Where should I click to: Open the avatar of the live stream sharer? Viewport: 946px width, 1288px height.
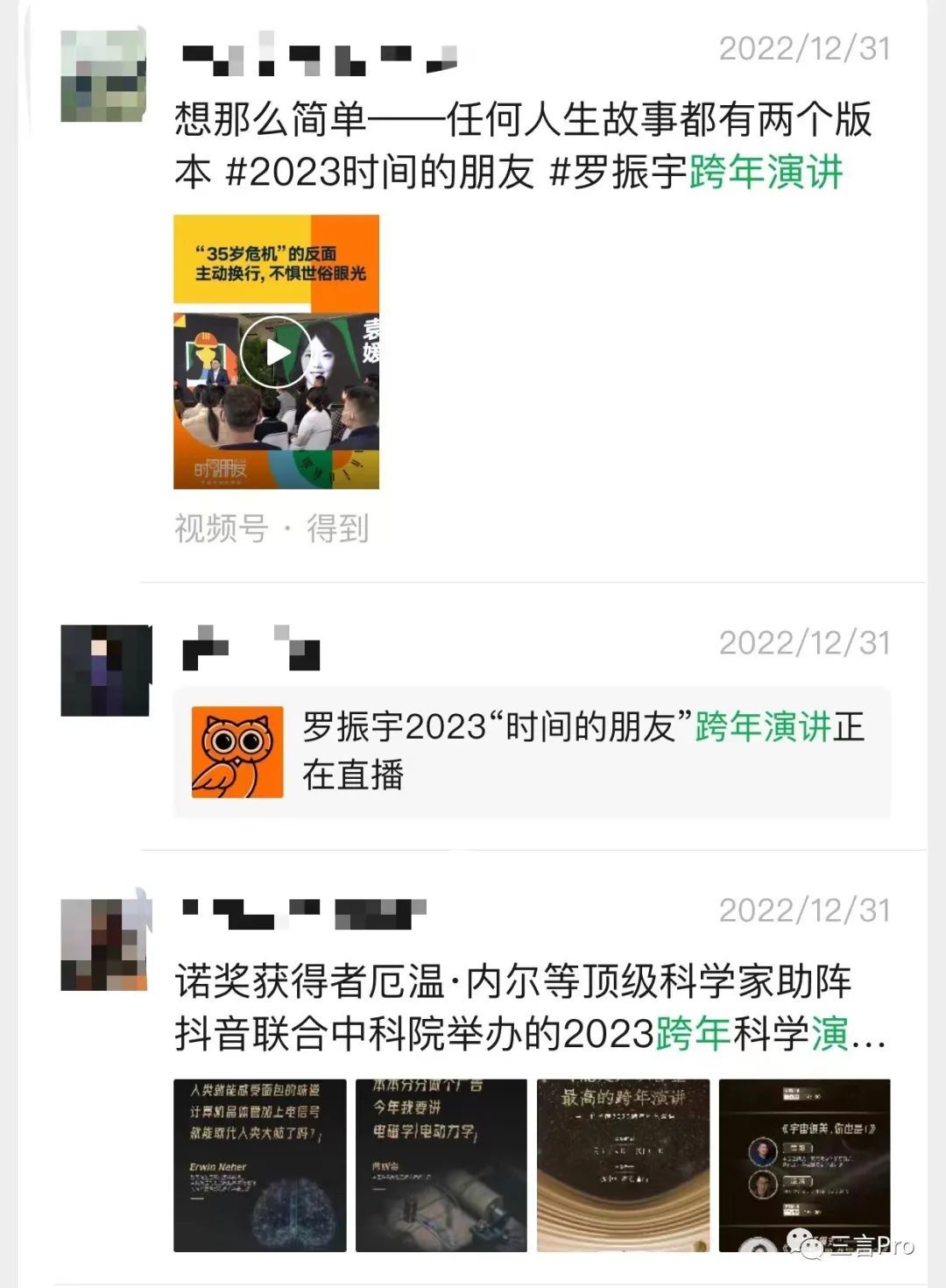[x=105, y=670]
